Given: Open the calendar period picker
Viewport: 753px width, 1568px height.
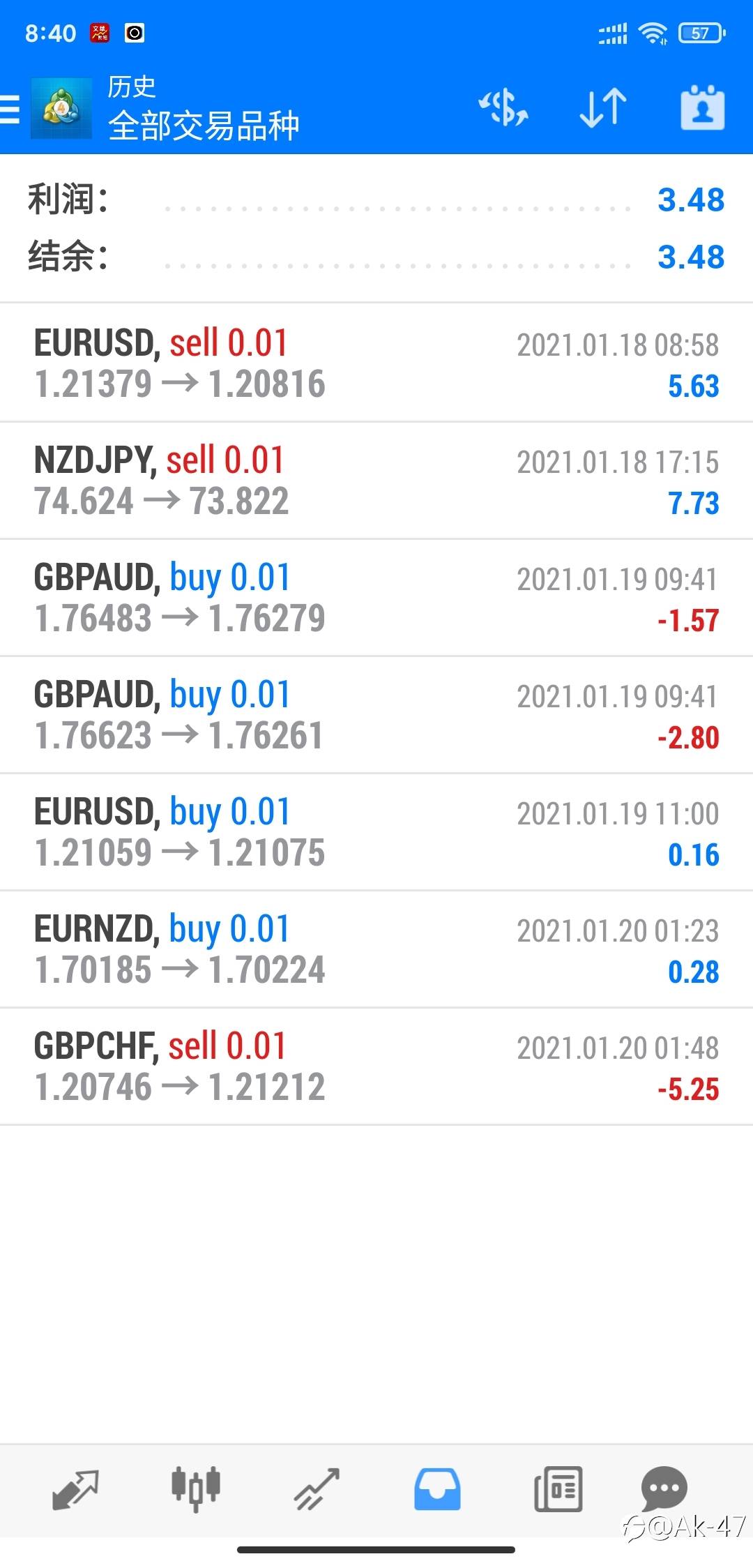Looking at the screenshot, I should pos(702,108).
